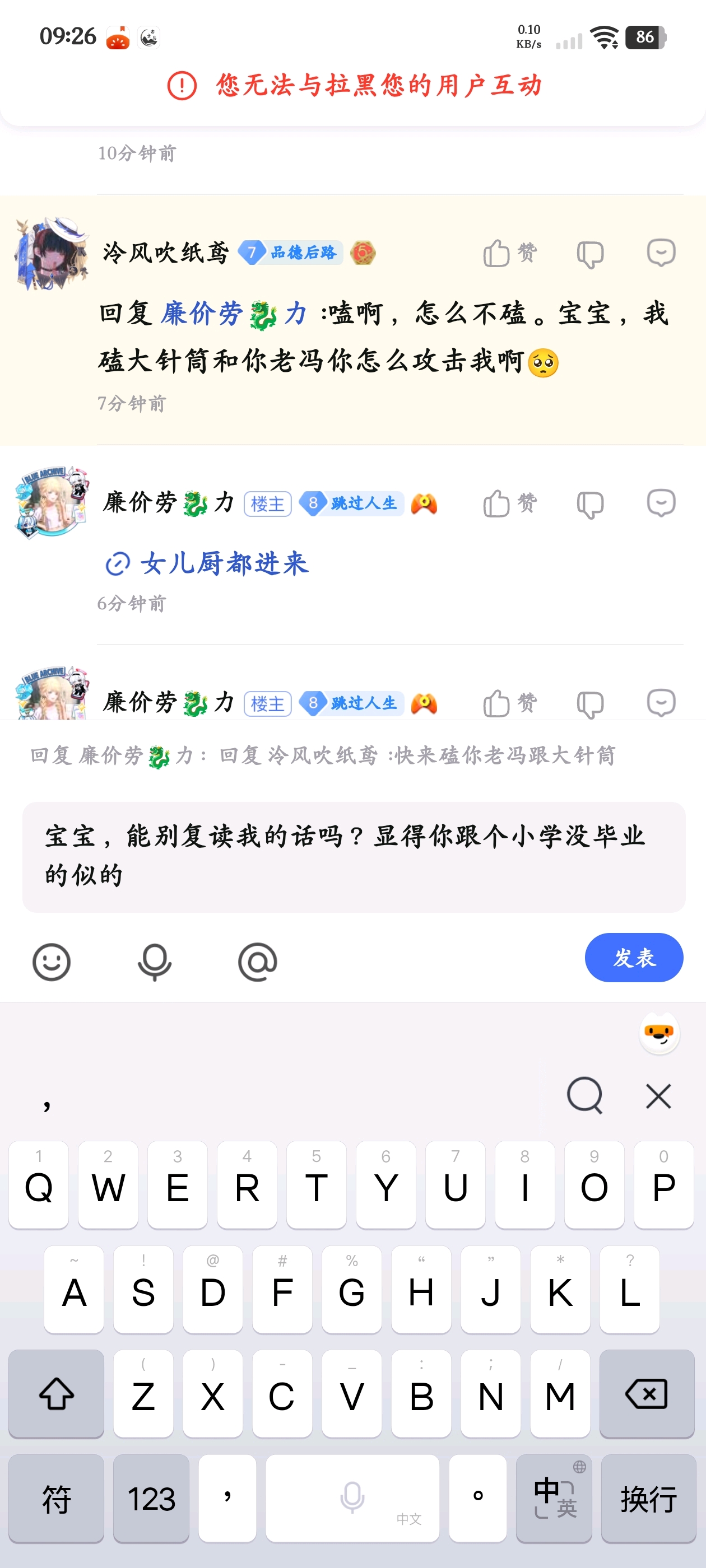The image size is (706, 1568).
Task: Tap the 换行 return key
Action: (x=648, y=1498)
